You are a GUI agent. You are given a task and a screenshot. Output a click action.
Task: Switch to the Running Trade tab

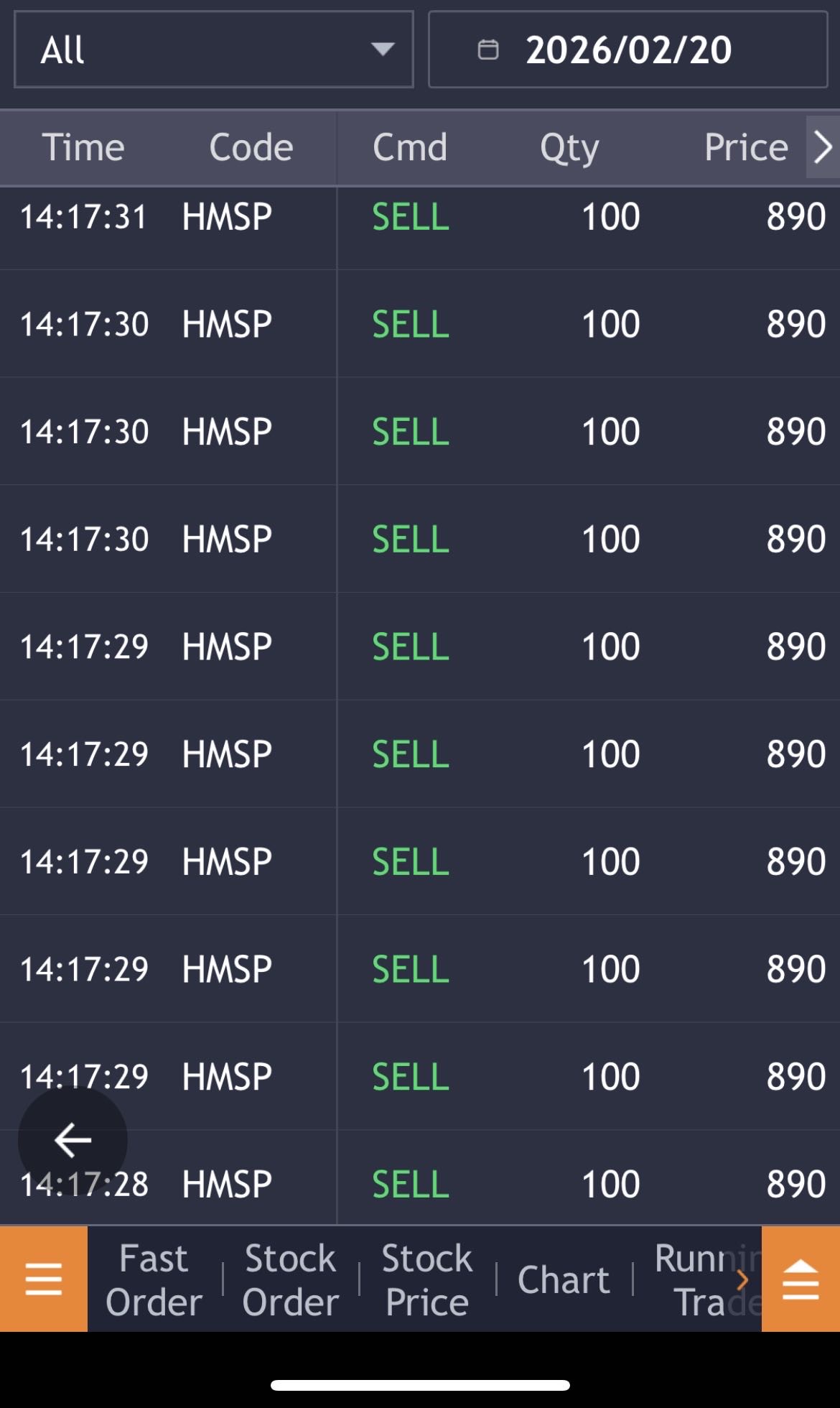[700, 1279]
